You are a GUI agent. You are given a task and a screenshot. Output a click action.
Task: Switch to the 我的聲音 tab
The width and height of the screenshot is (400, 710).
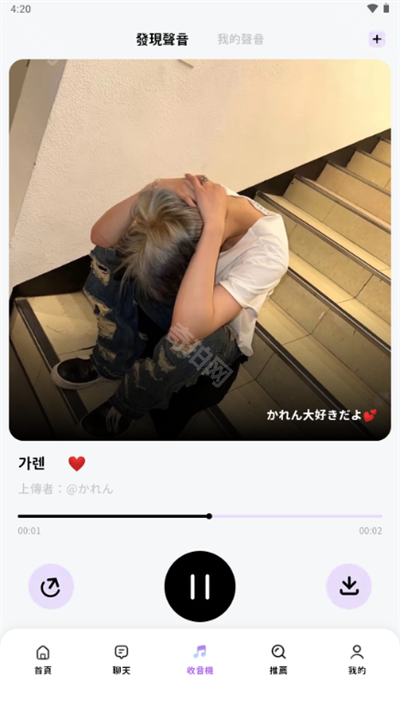(x=240, y=39)
